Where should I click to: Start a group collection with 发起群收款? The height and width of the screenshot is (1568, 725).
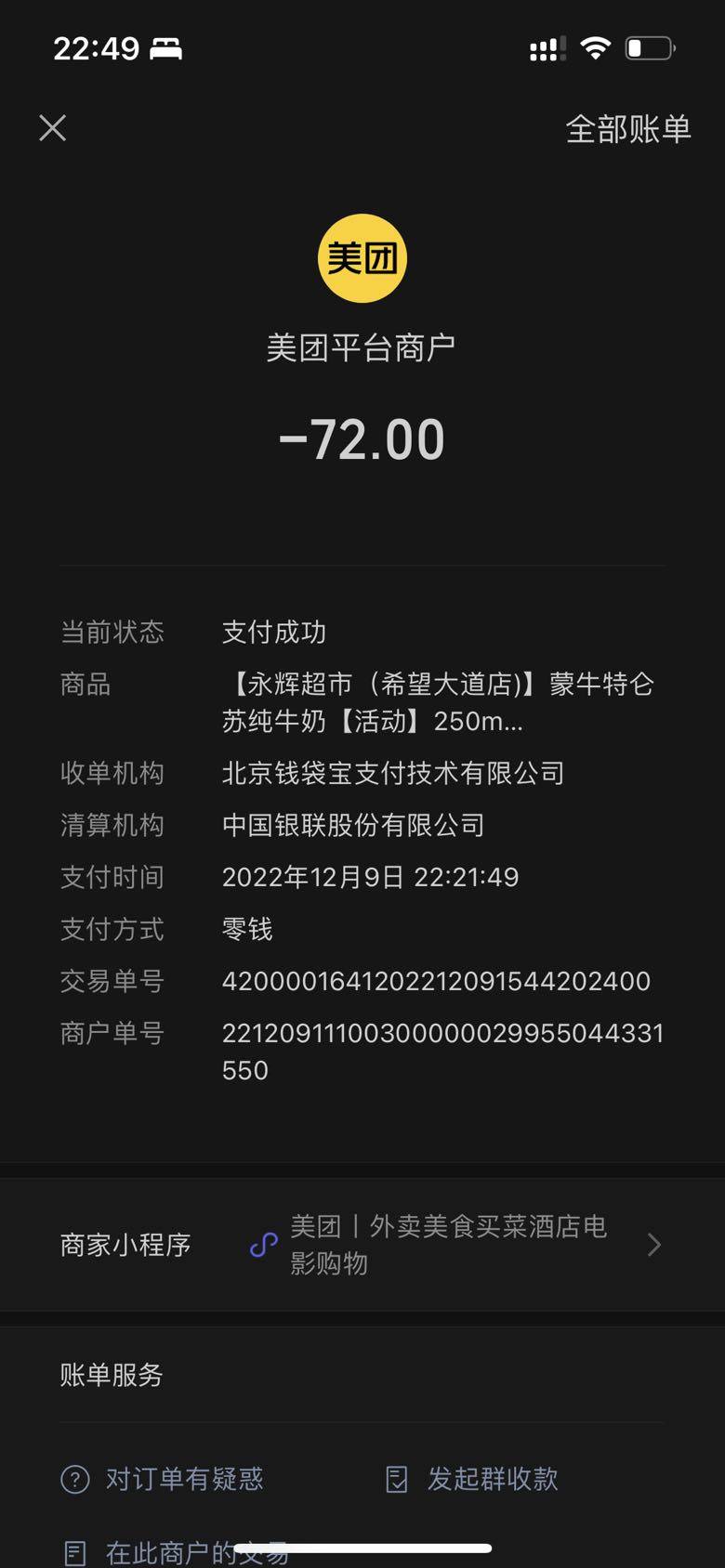473,1478
